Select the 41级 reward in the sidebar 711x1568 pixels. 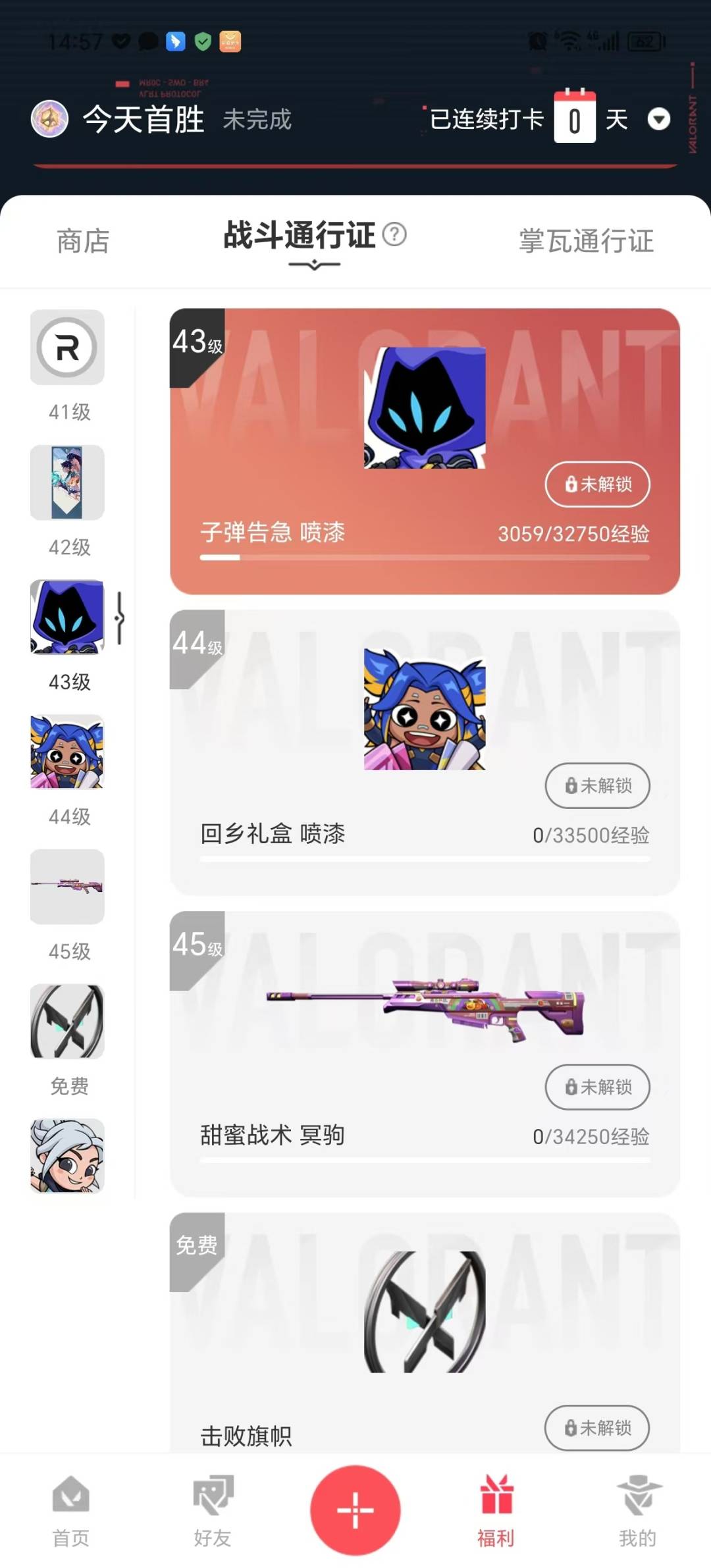[67, 348]
